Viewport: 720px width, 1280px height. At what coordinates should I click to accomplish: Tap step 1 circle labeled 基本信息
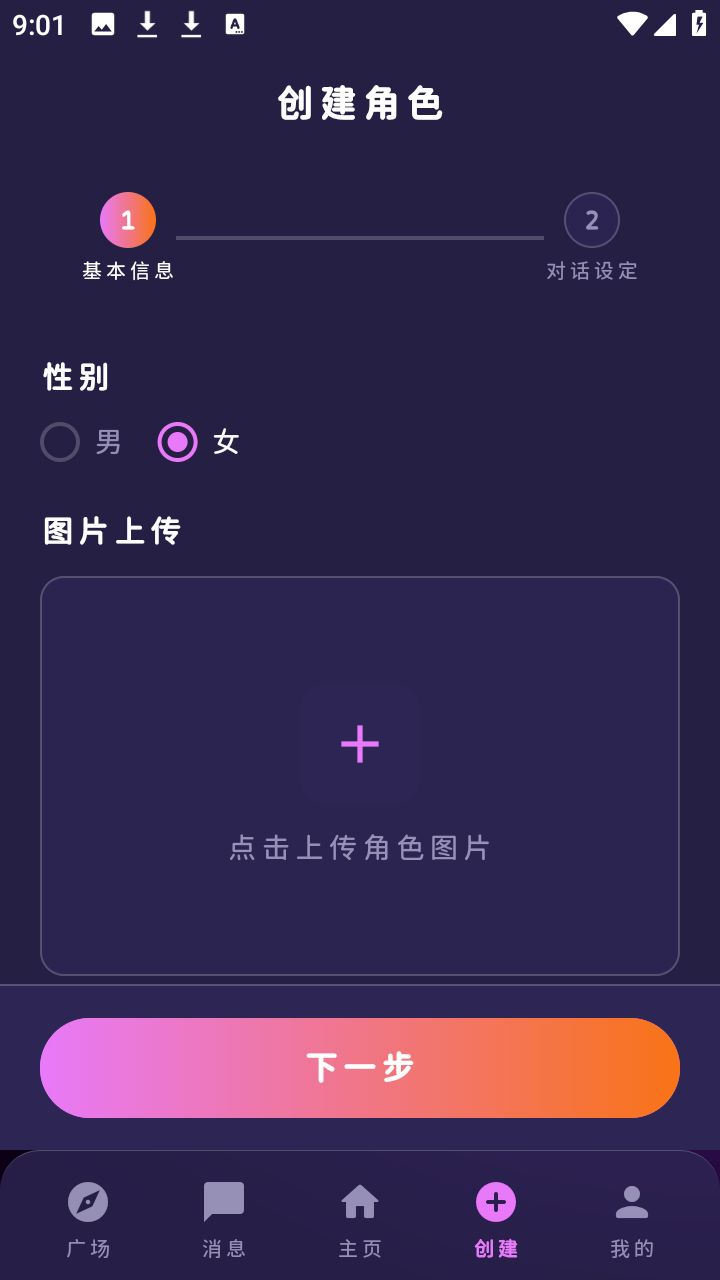pyautogui.click(x=128, y=220)
